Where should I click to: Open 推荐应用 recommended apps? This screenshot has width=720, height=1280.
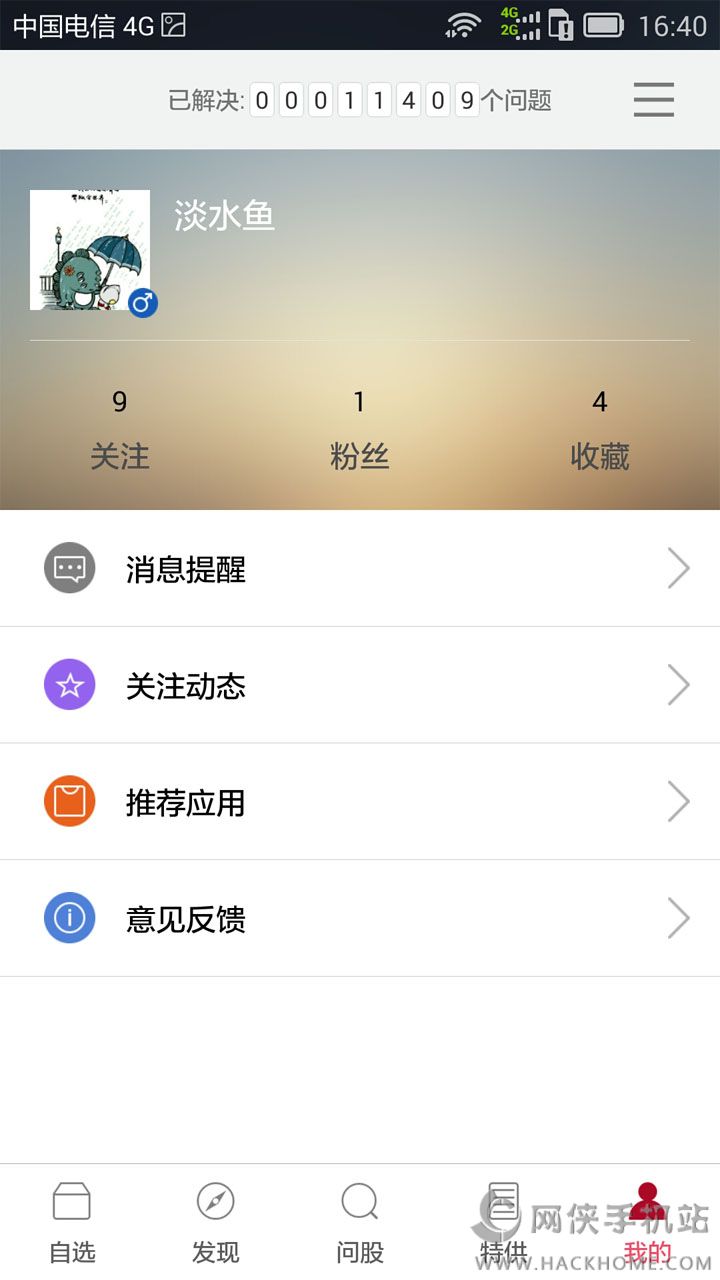click(360, 802)
